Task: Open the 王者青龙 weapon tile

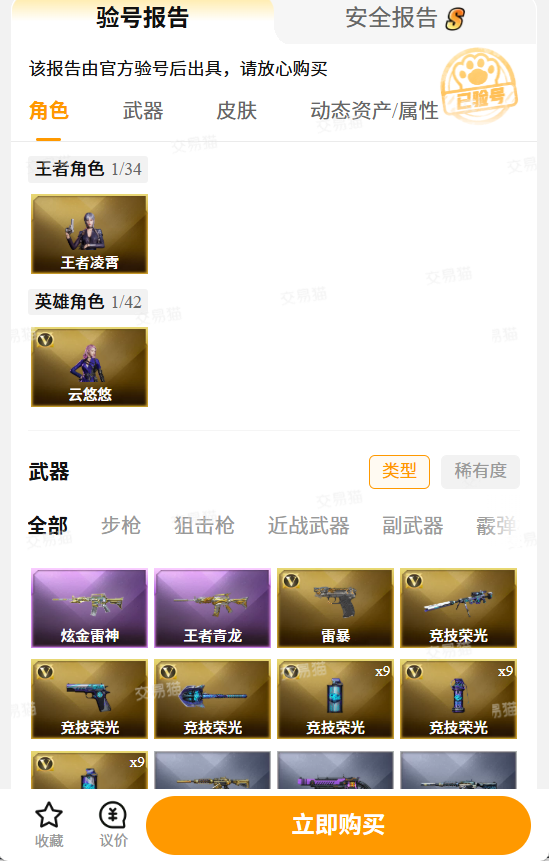Action: 212,608
